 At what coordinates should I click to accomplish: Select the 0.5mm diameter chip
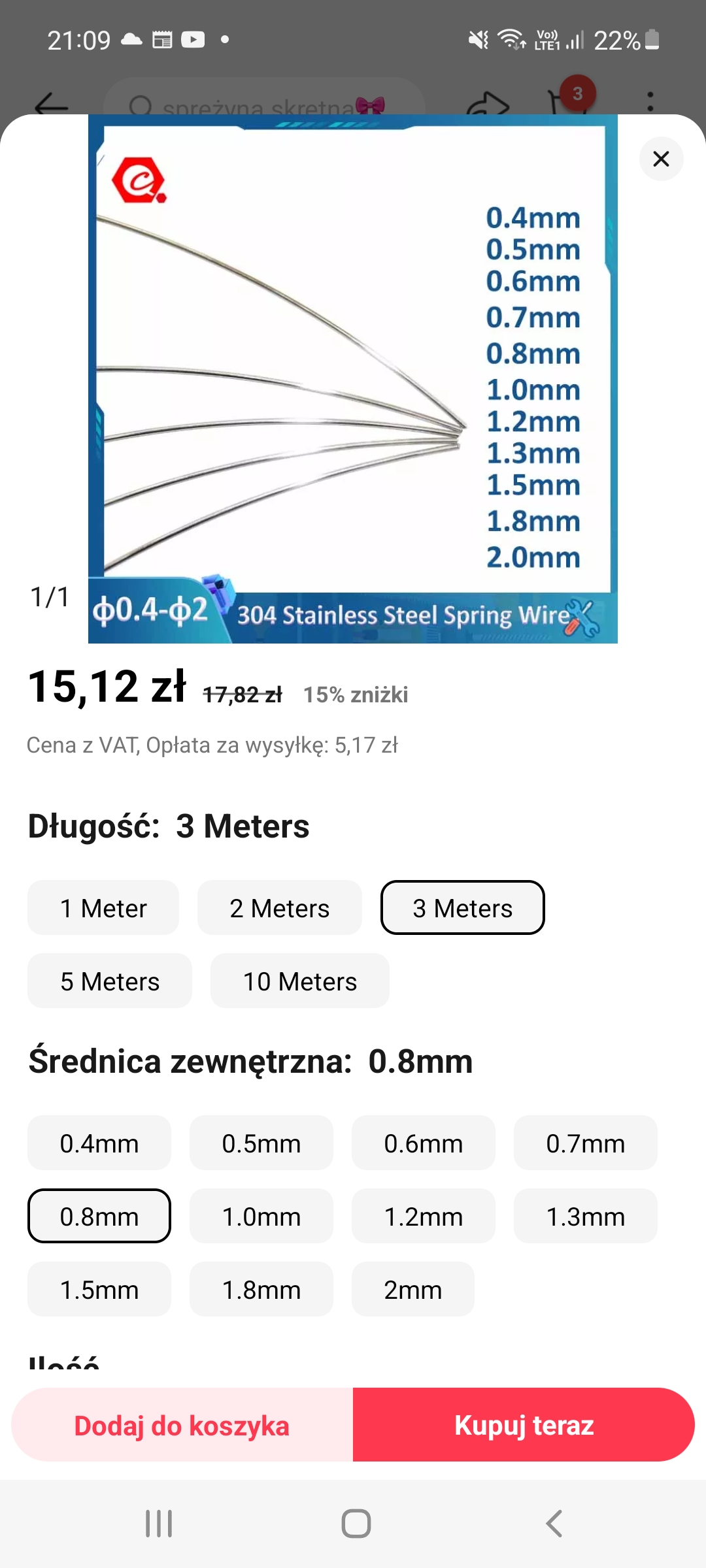pyautogui.click(x=261, y=1143)
